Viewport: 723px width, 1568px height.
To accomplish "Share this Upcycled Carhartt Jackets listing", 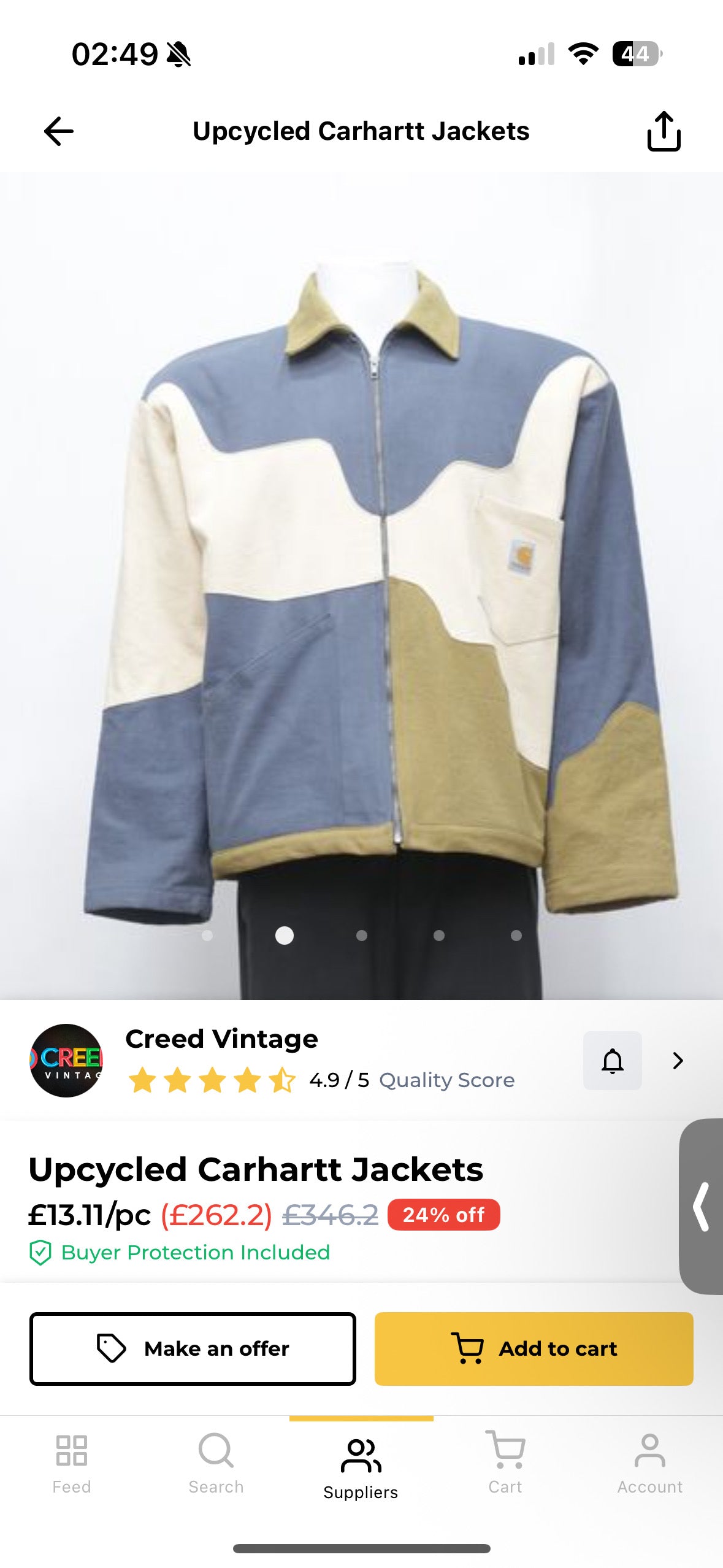I will point(664,131).
